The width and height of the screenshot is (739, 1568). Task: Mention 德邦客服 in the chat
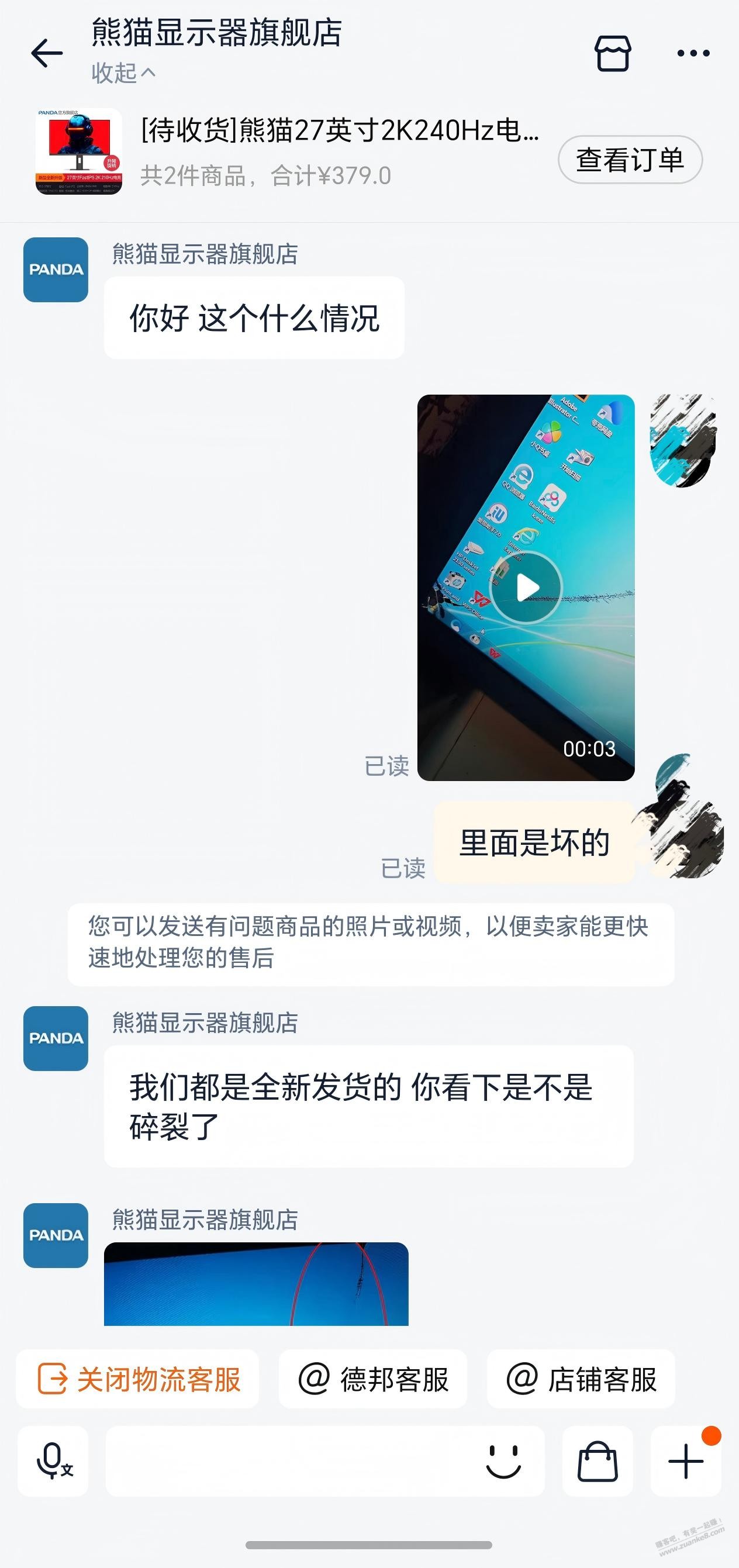click(373, 1379)
